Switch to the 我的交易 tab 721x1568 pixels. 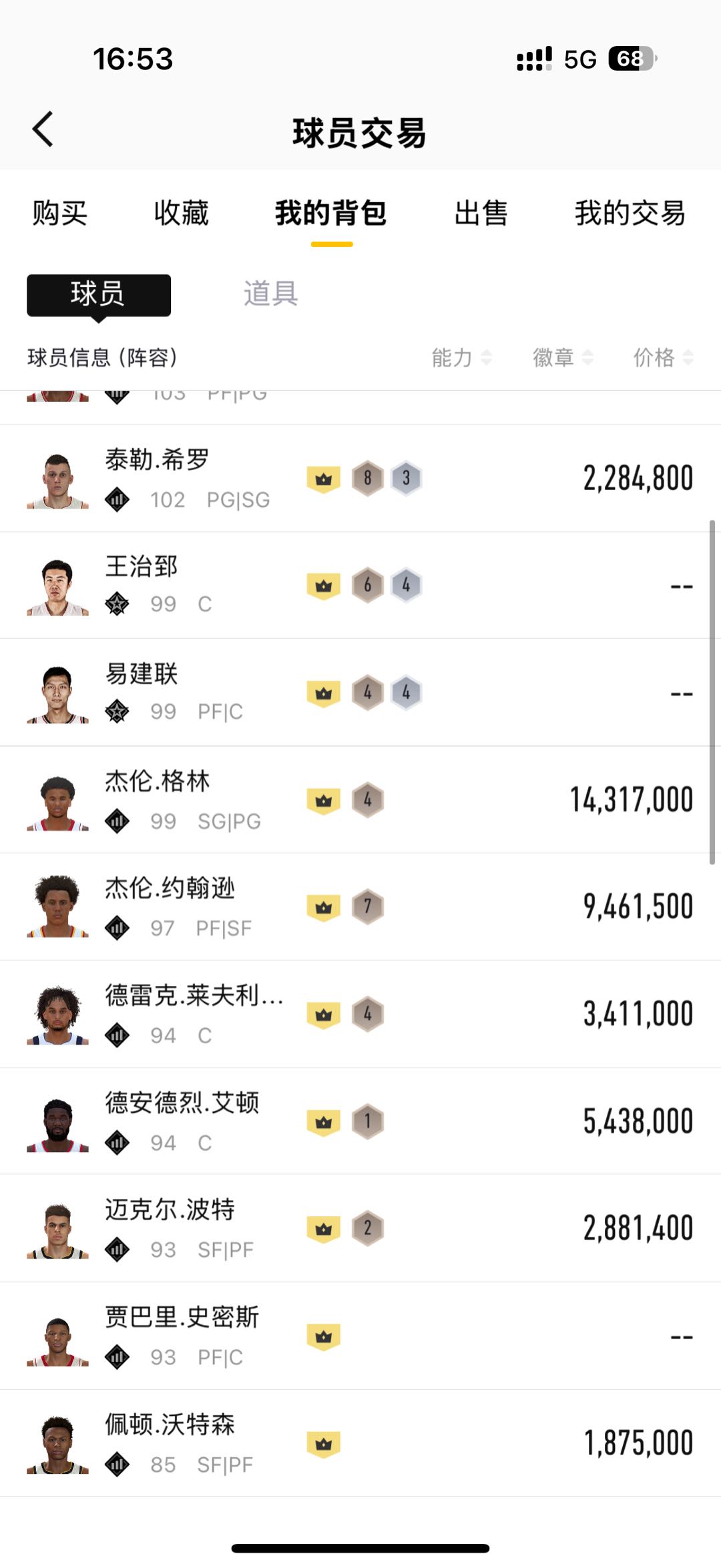pyautogui.click(x=630, y=214)
